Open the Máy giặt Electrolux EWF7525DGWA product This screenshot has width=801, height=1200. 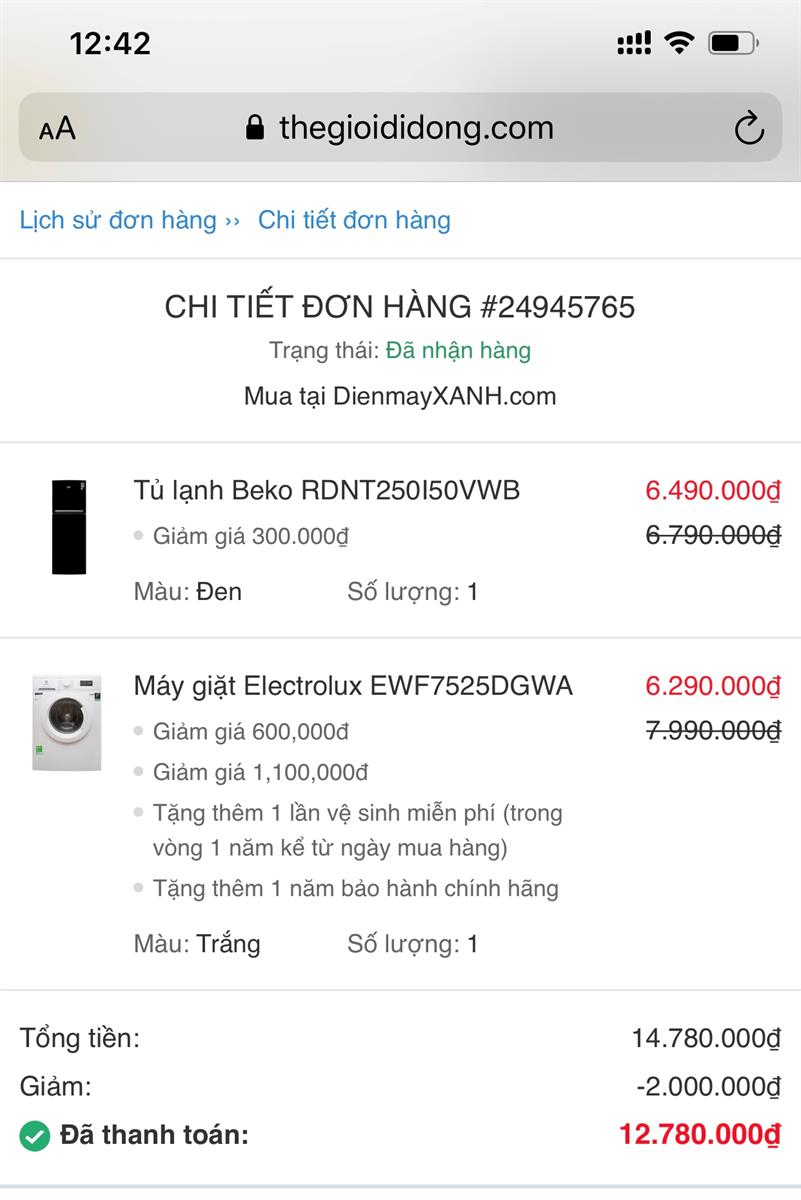tap(353, 686)
